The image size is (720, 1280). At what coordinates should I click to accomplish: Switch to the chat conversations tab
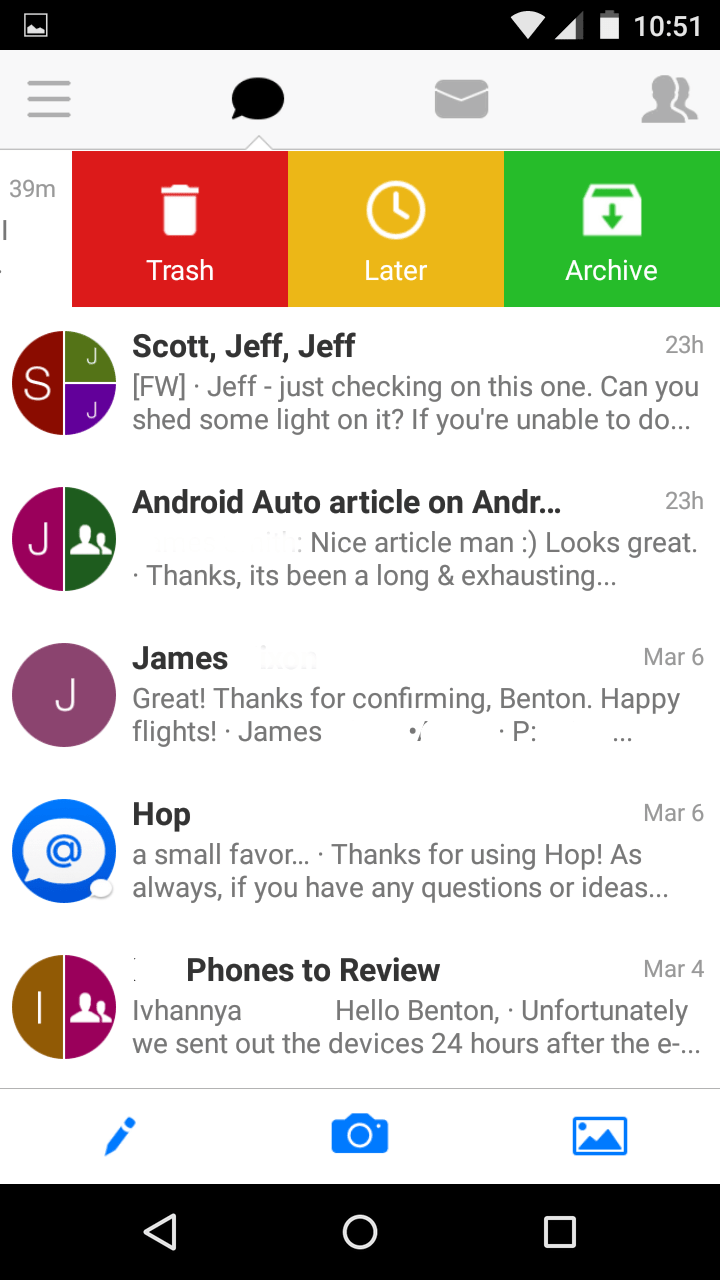click(258, 99)
